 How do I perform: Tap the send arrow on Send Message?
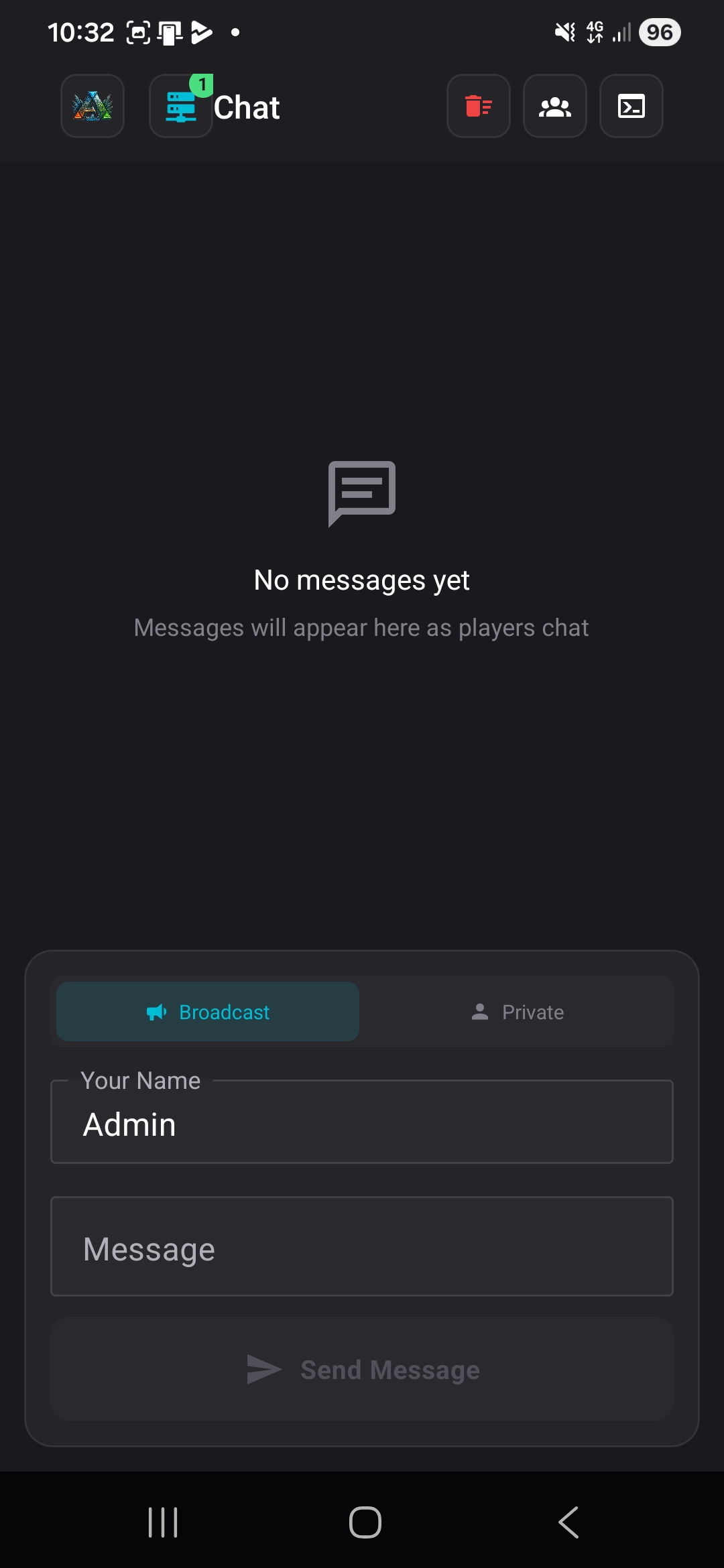(265, 1369)
